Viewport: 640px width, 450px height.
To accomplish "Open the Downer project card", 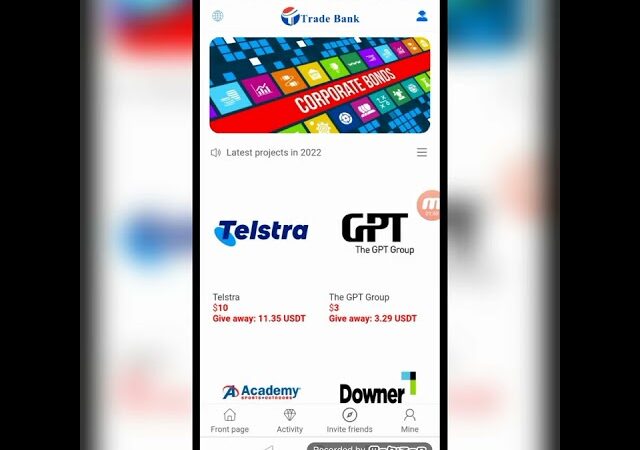I will pyautogui.click(x=377, y=389).
